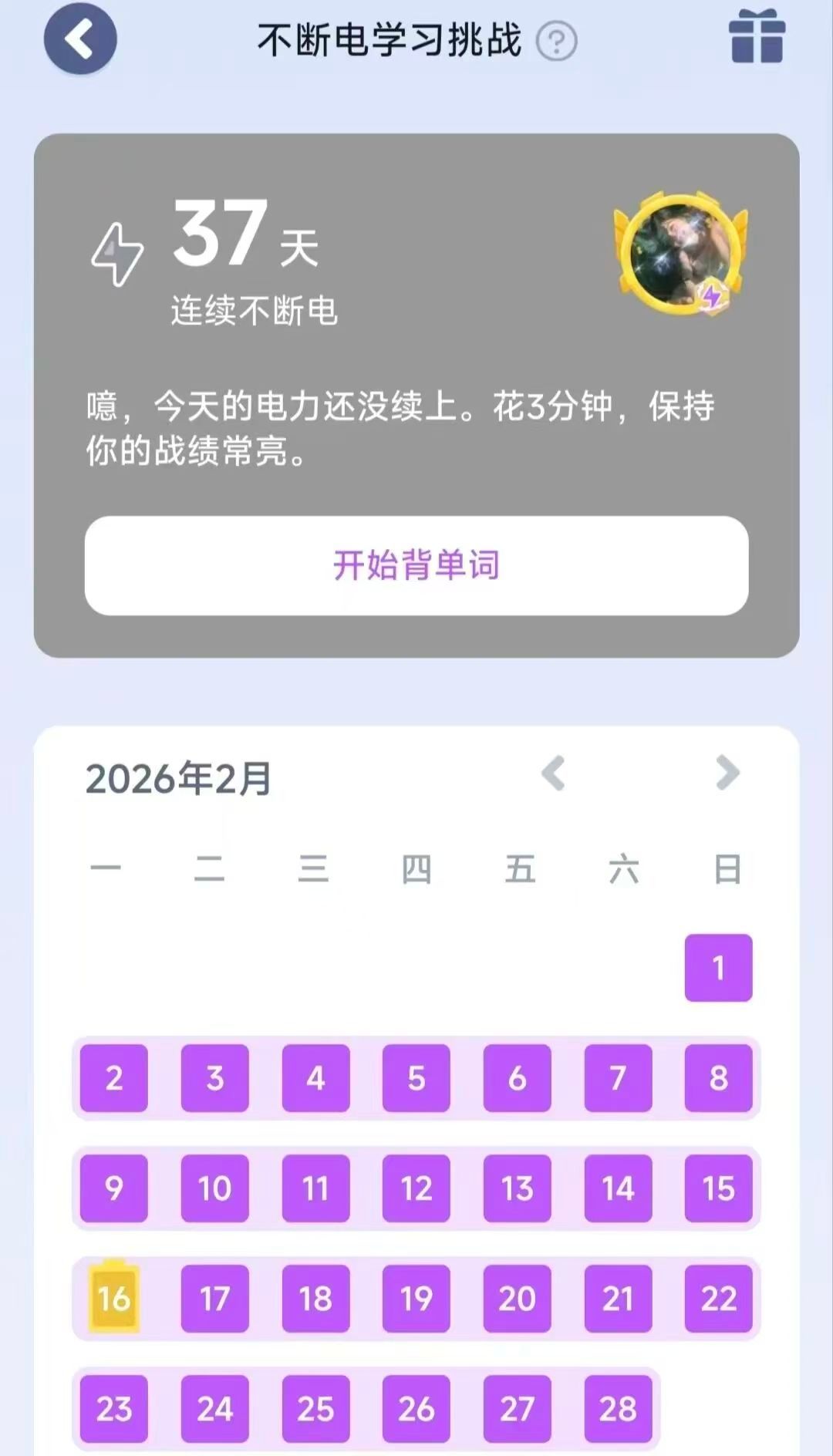
Task: Select the battery-marked day 16
Action: (114, 1298)
